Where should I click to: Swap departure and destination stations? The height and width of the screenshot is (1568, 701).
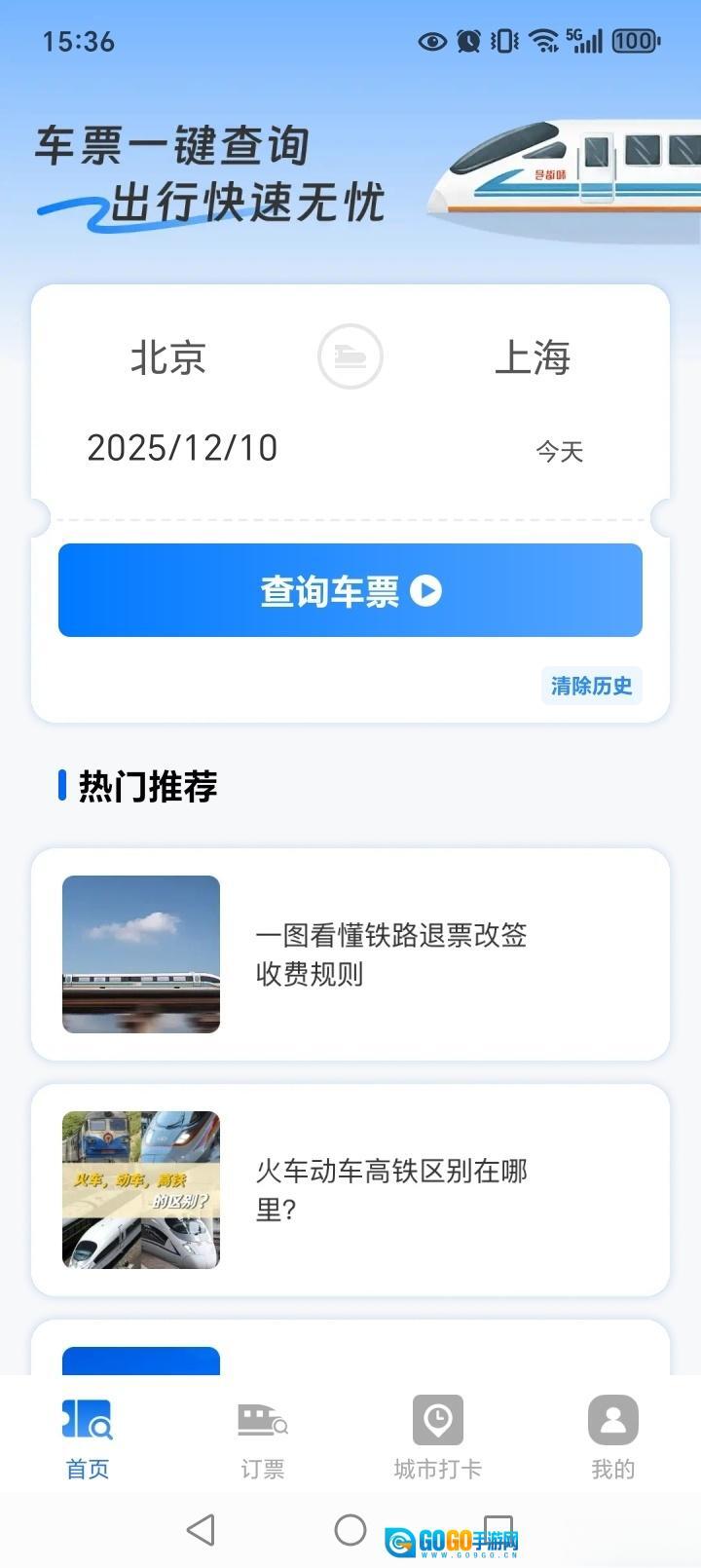[350, 356]
